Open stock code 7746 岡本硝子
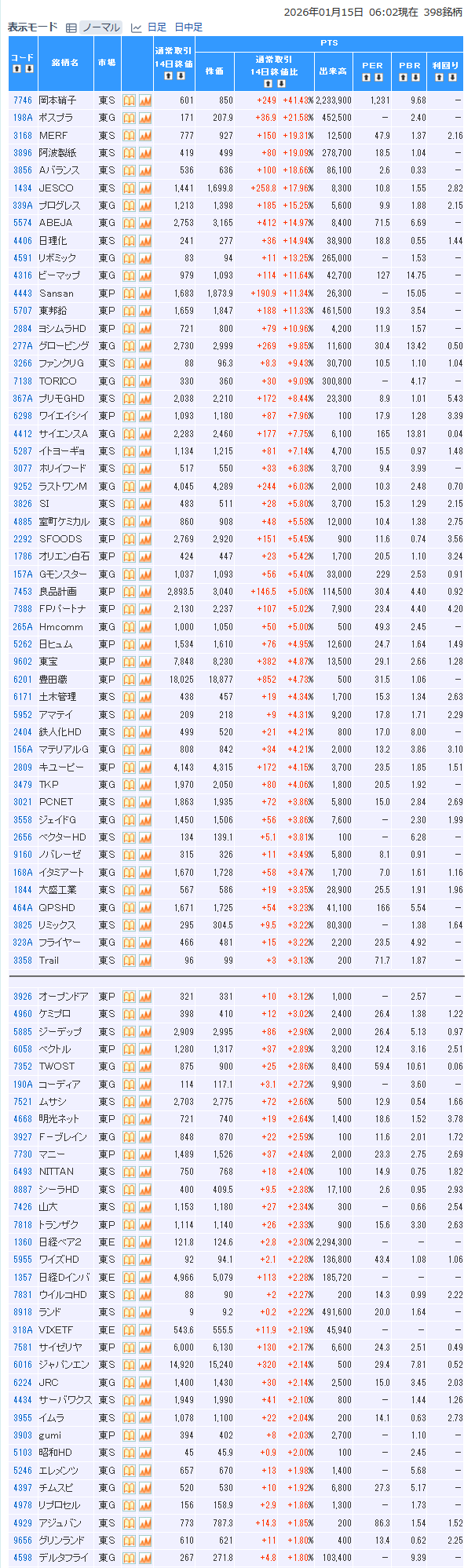 point(23,100)
